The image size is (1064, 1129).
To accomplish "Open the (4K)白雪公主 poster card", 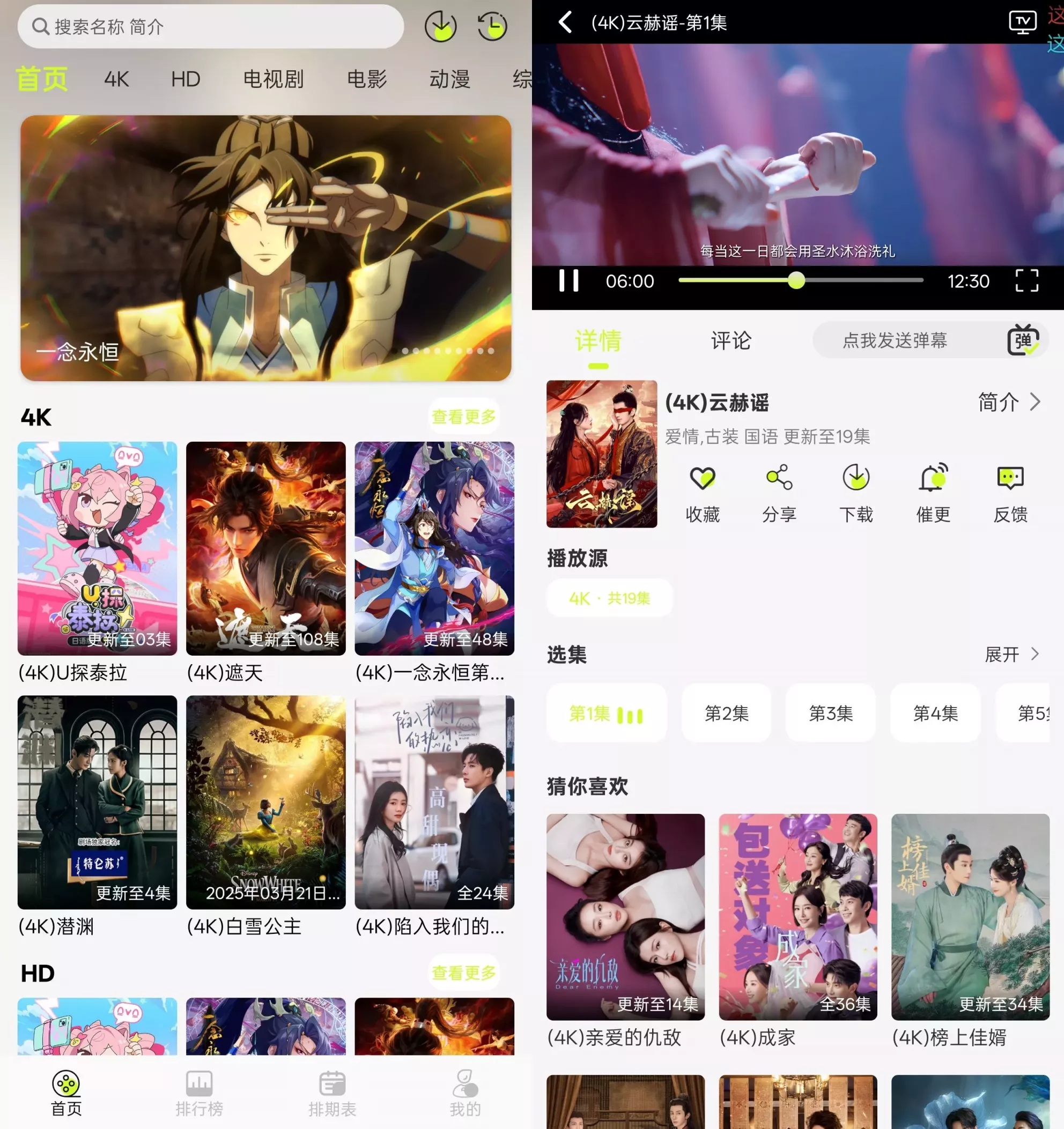I will [266, 802].
